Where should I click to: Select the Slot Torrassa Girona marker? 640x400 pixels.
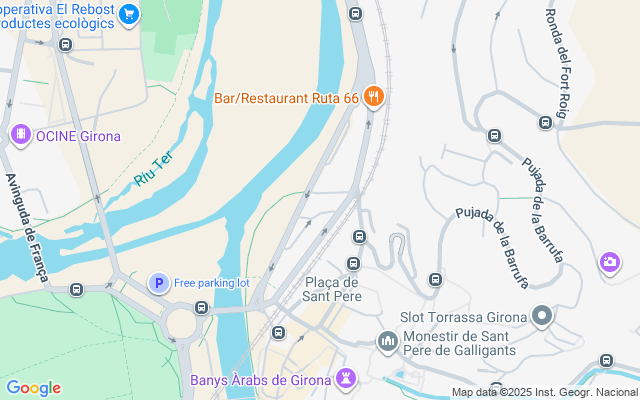point(543,317)
